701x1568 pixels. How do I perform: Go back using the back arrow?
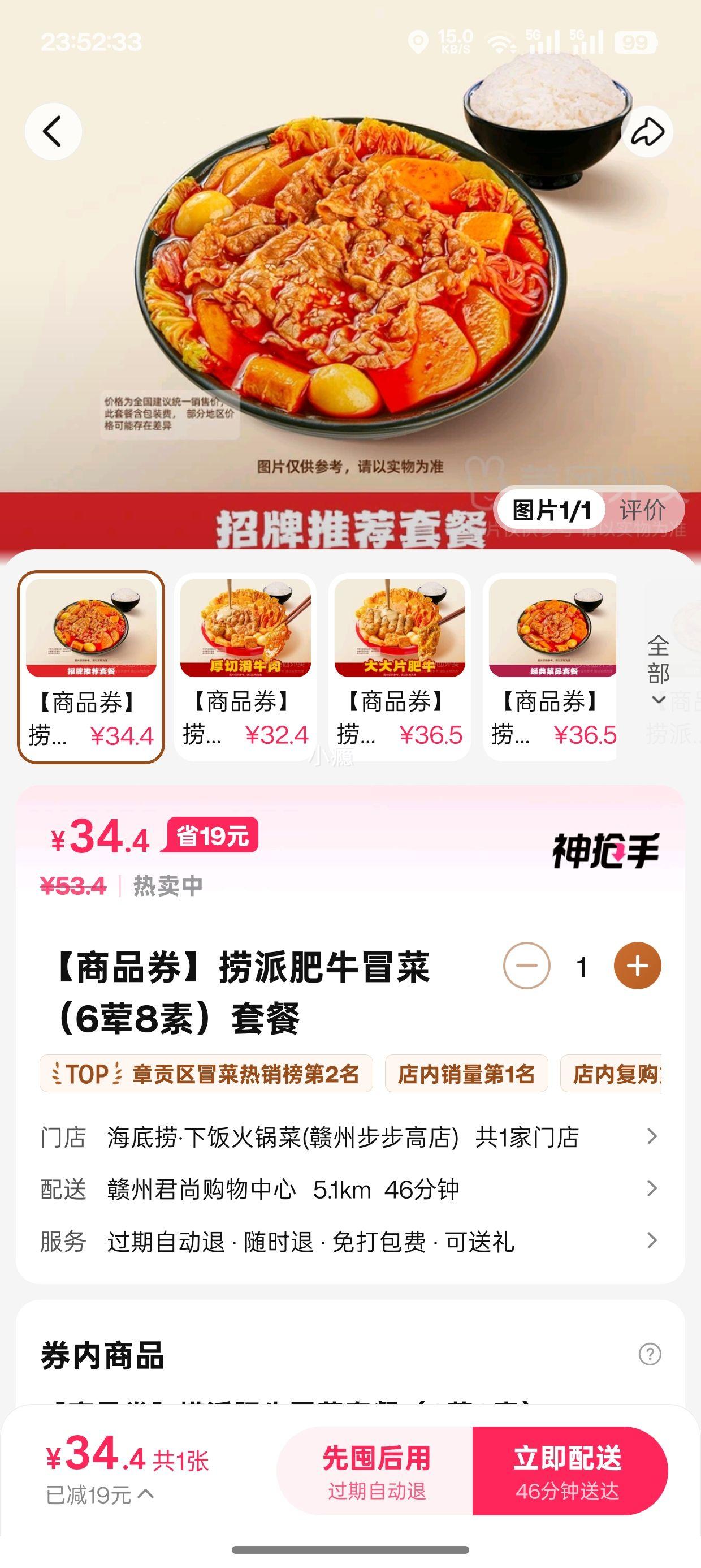[53, 131]
